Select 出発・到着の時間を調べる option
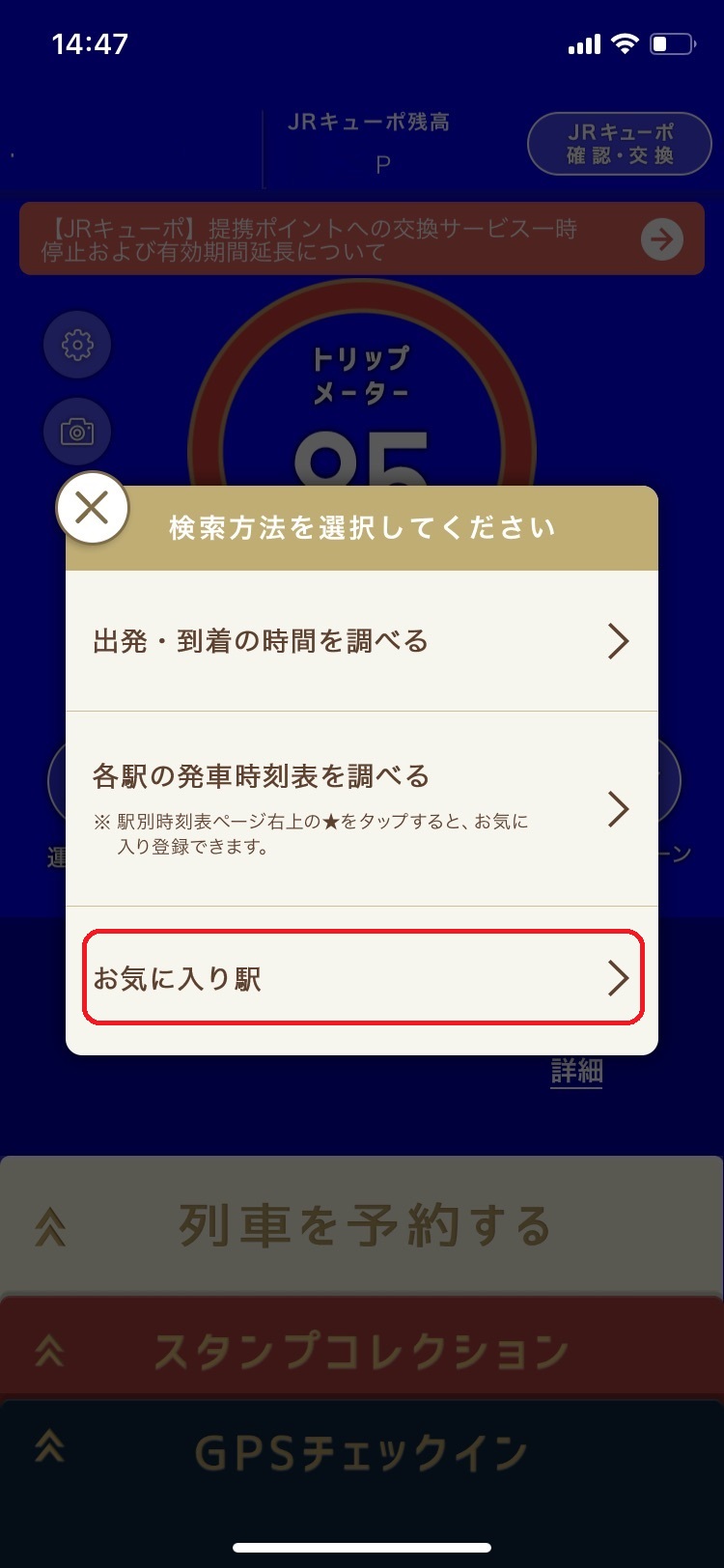The image size is (724, 1568). [x=361, y=641]
